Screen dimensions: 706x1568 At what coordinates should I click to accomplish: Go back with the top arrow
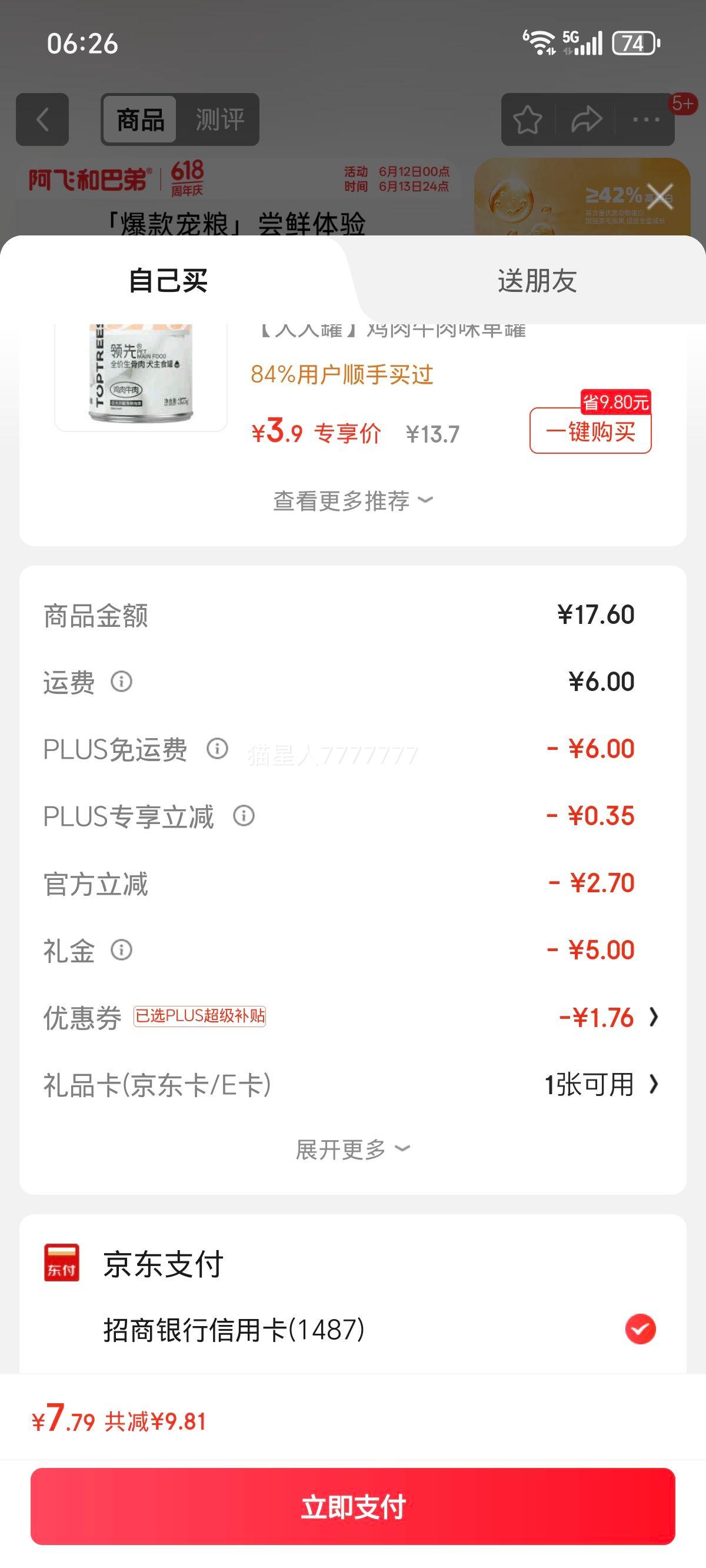[42, 119]
